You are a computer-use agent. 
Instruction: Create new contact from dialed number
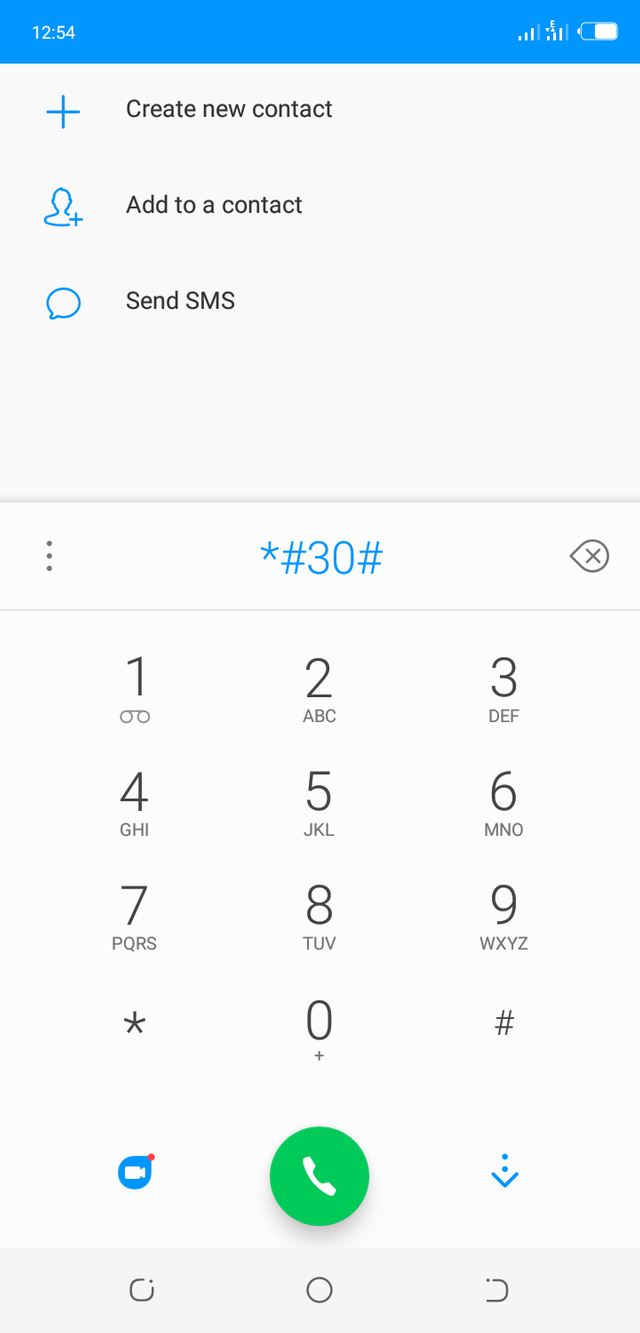(x=228, y=110)
